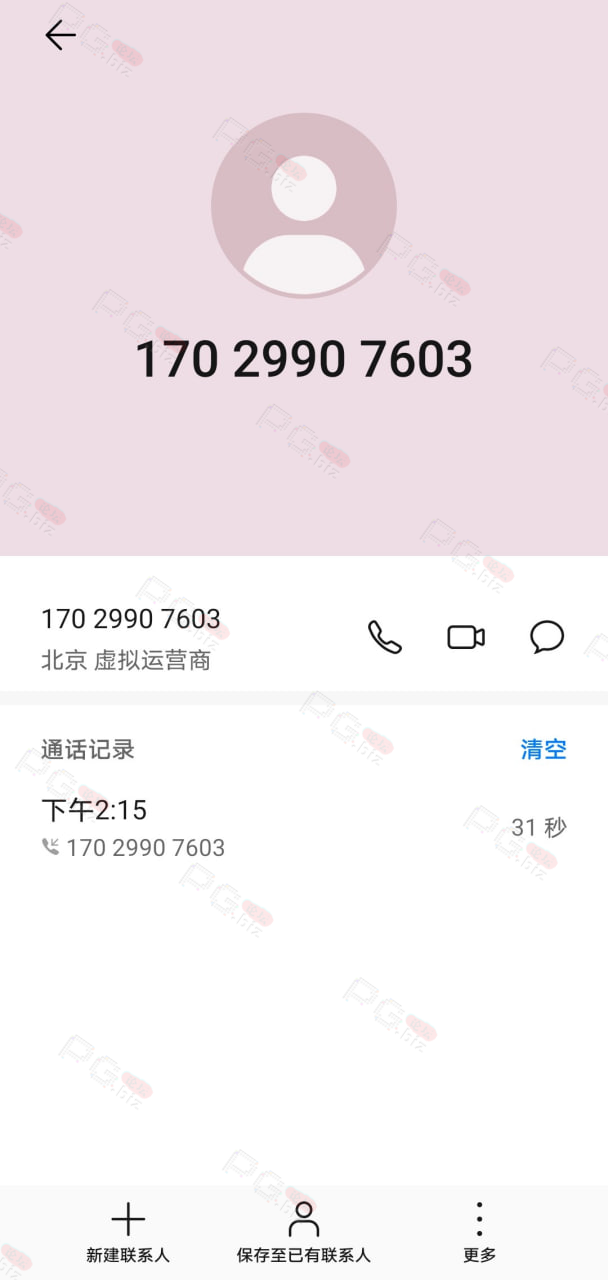608x1280 pixels.
Task: Open the 更多 options menu
Action: [x=479, y=1233]
